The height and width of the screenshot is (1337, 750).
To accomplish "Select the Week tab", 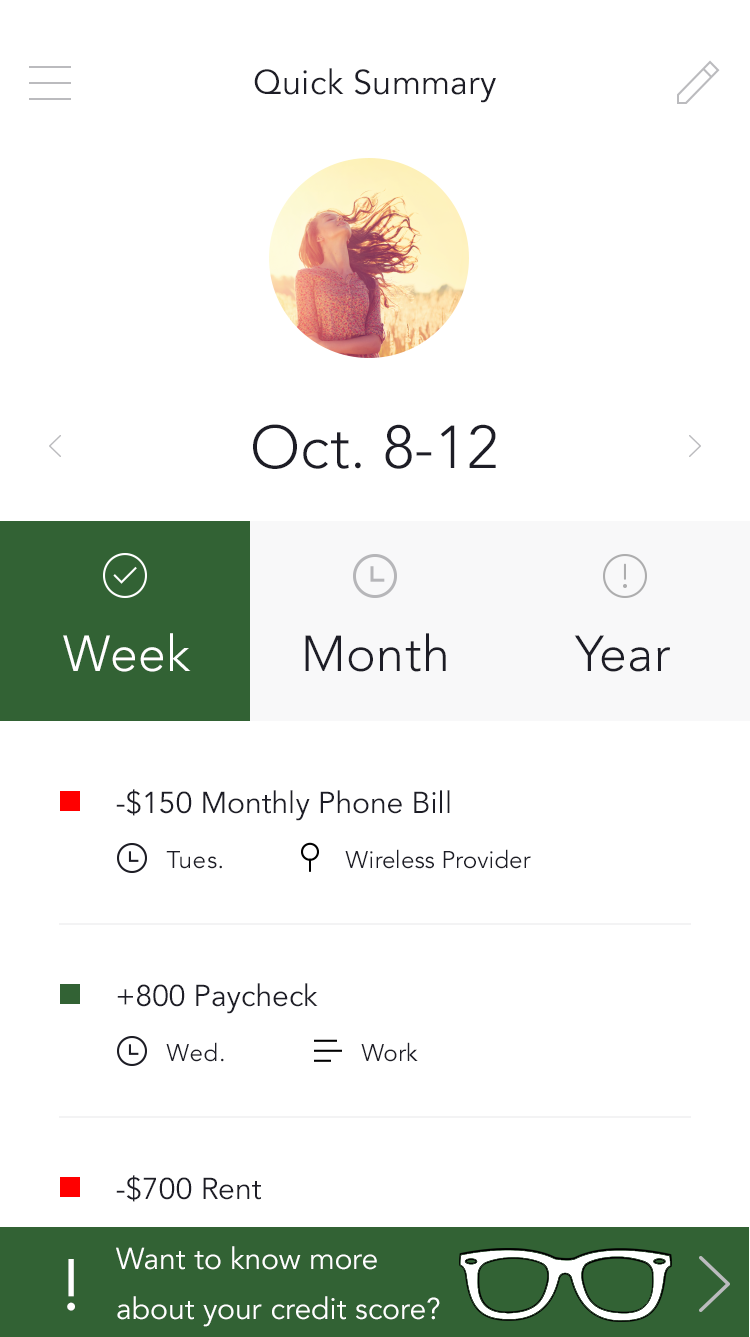I will 125,620.
